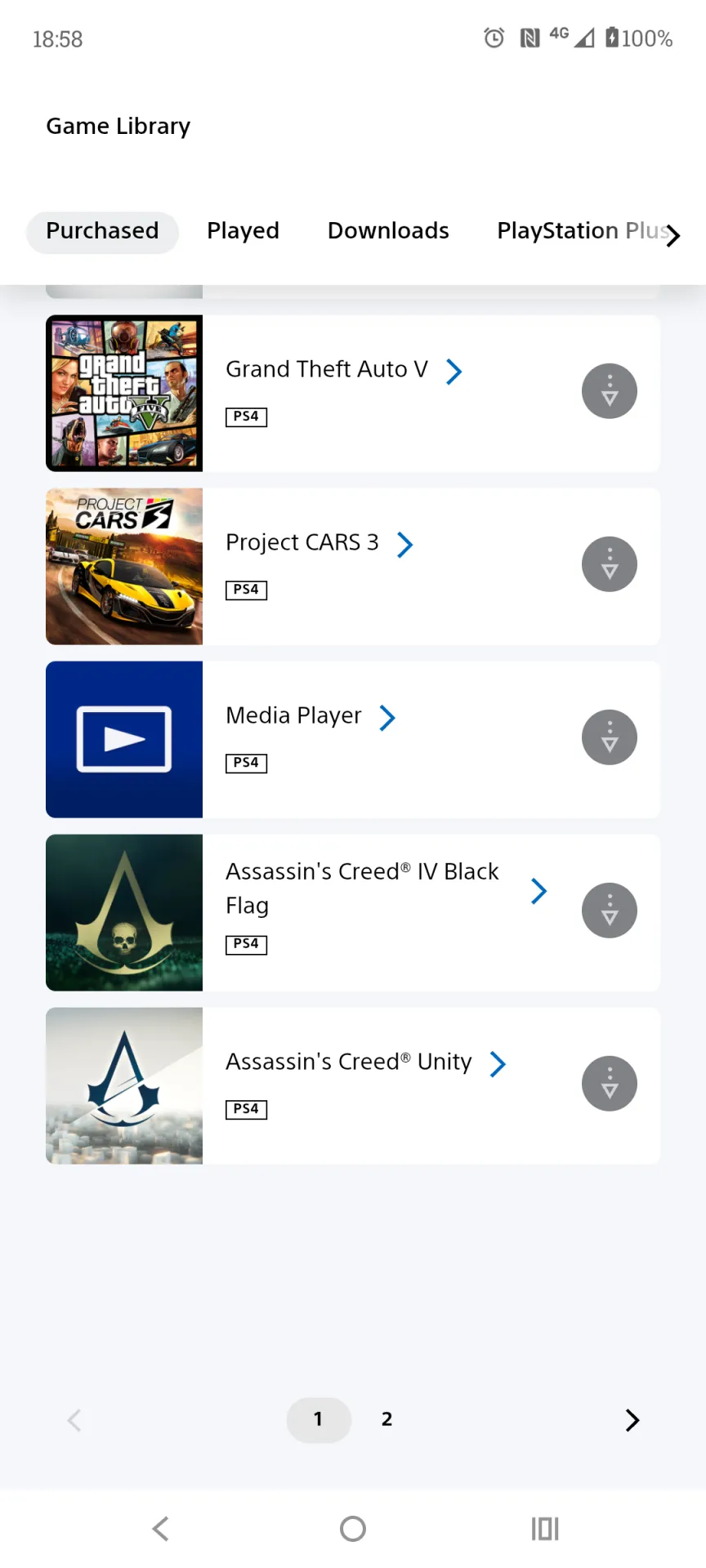Open Media Player details
The image size is (706, 1568).
click(311, 716)
